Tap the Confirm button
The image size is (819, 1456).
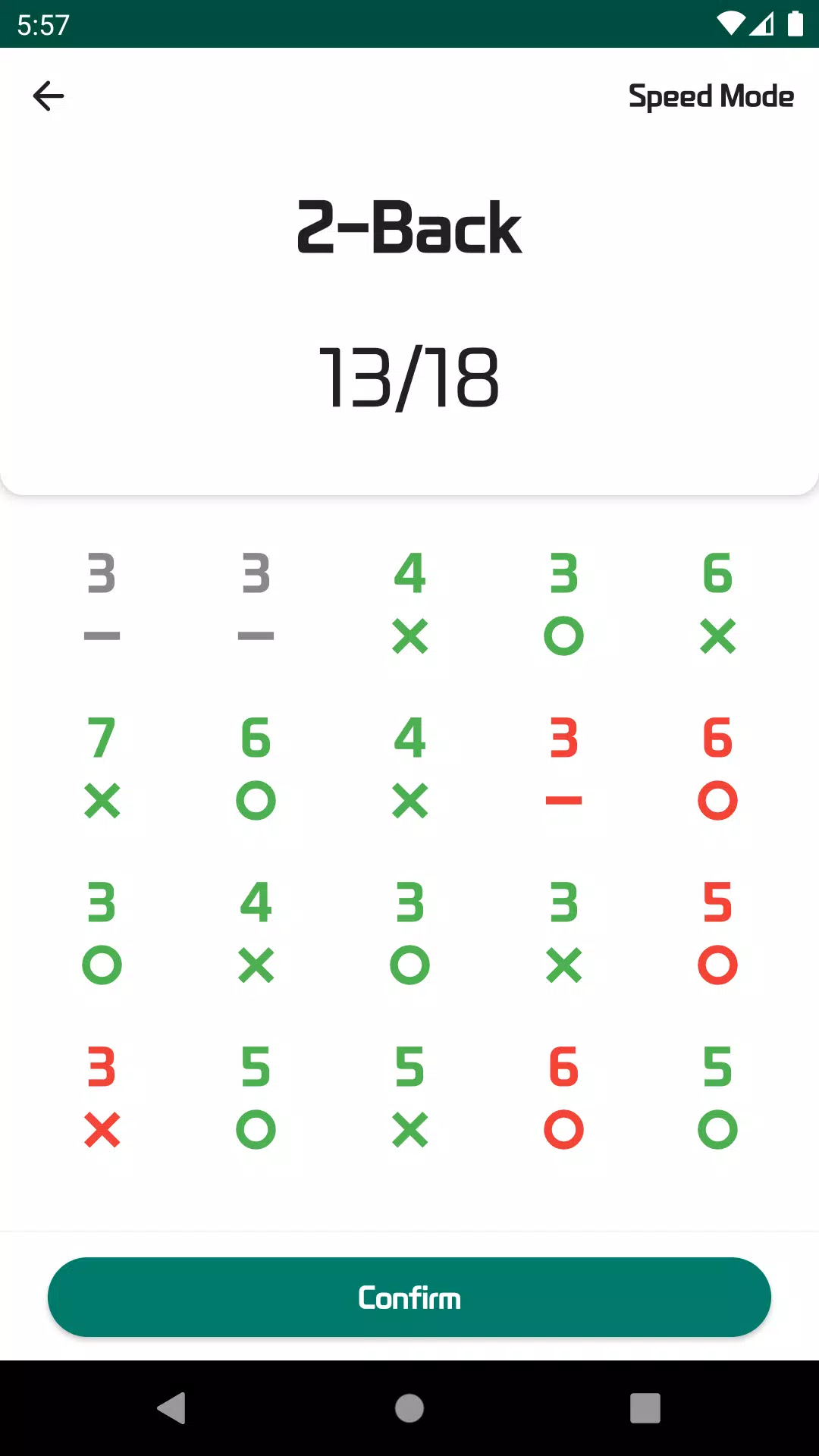[409, 1298]
